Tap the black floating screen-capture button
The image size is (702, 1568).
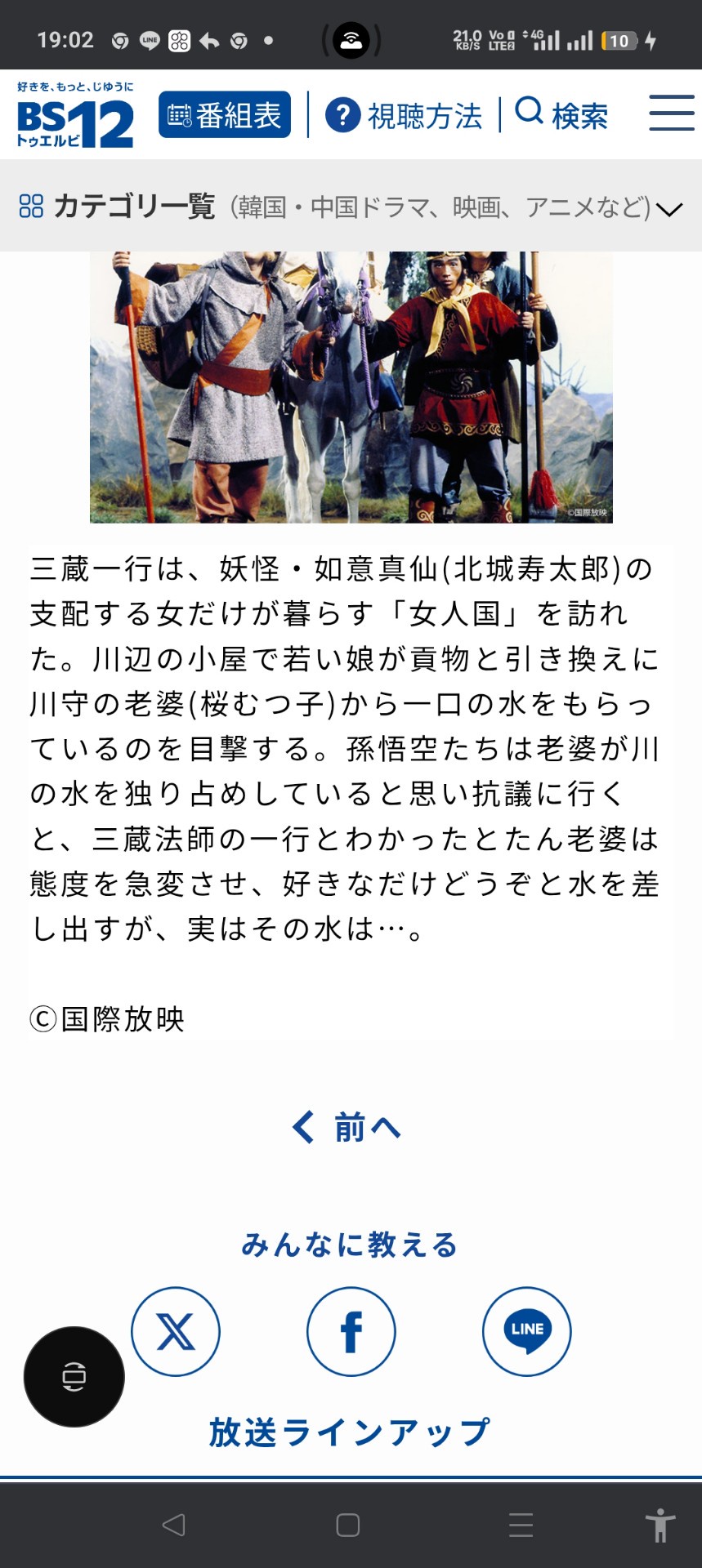click(x=74, y=1377)
